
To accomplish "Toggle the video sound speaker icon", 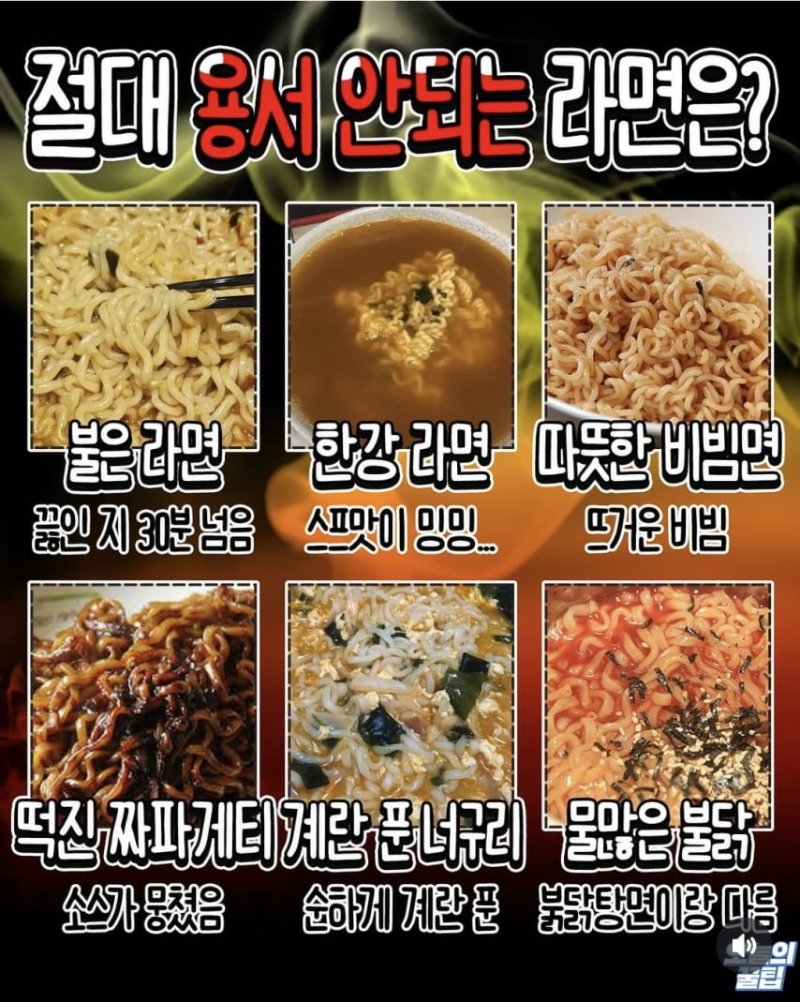I will (x=743, y=946).
